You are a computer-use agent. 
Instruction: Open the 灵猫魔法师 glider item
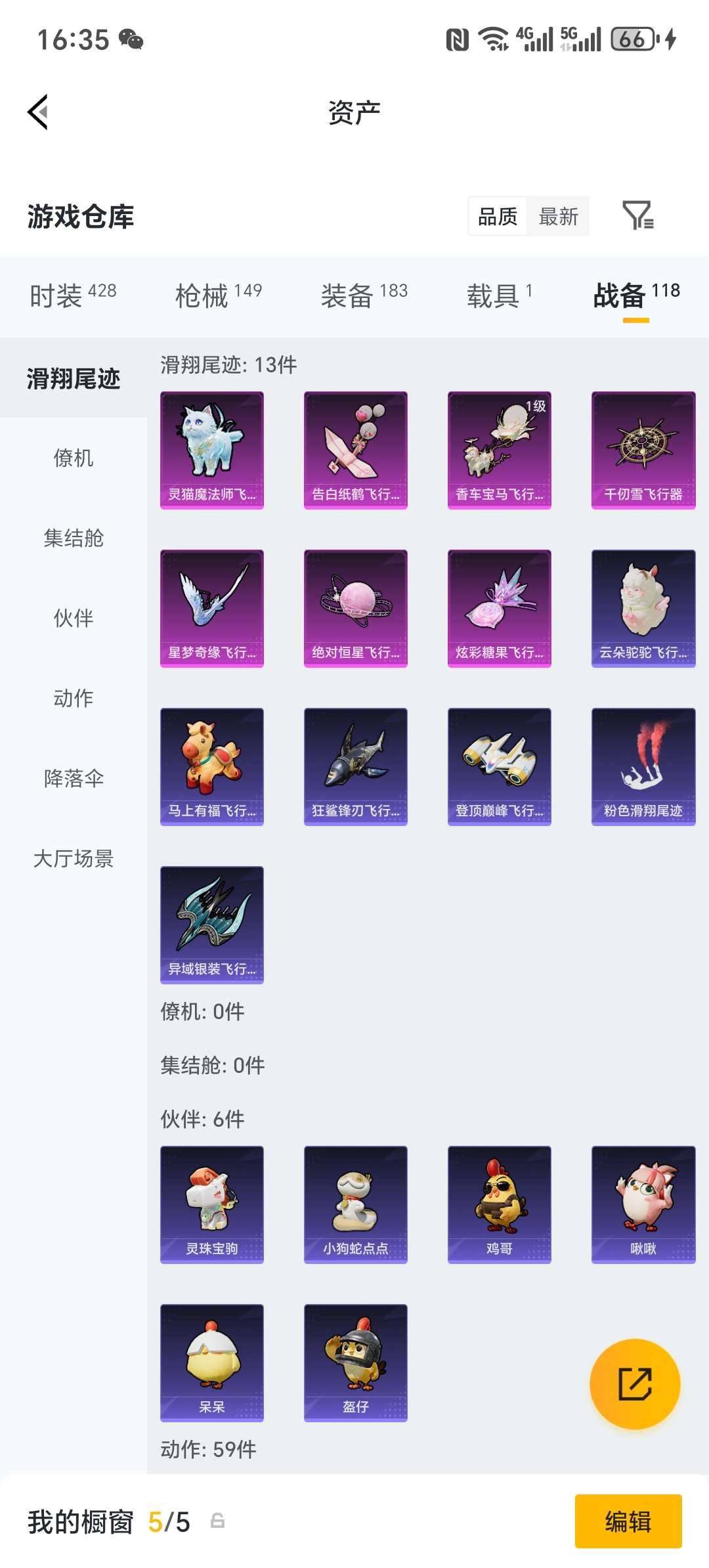(212, 450)
